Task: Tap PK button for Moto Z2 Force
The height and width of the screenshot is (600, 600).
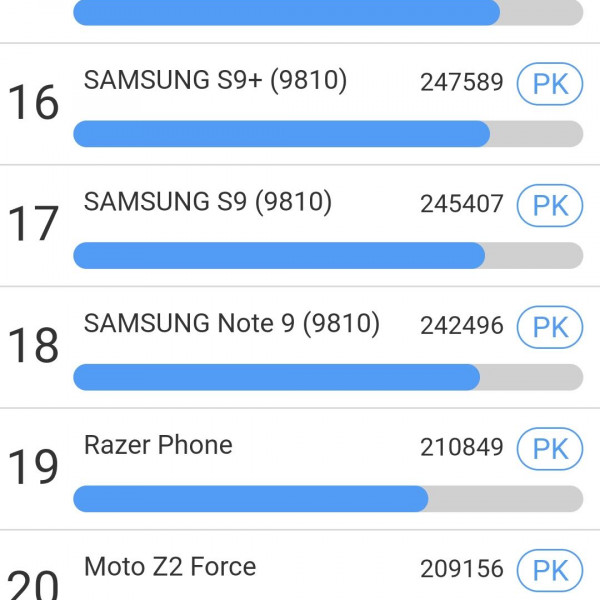Action: (x=549, y=571)
